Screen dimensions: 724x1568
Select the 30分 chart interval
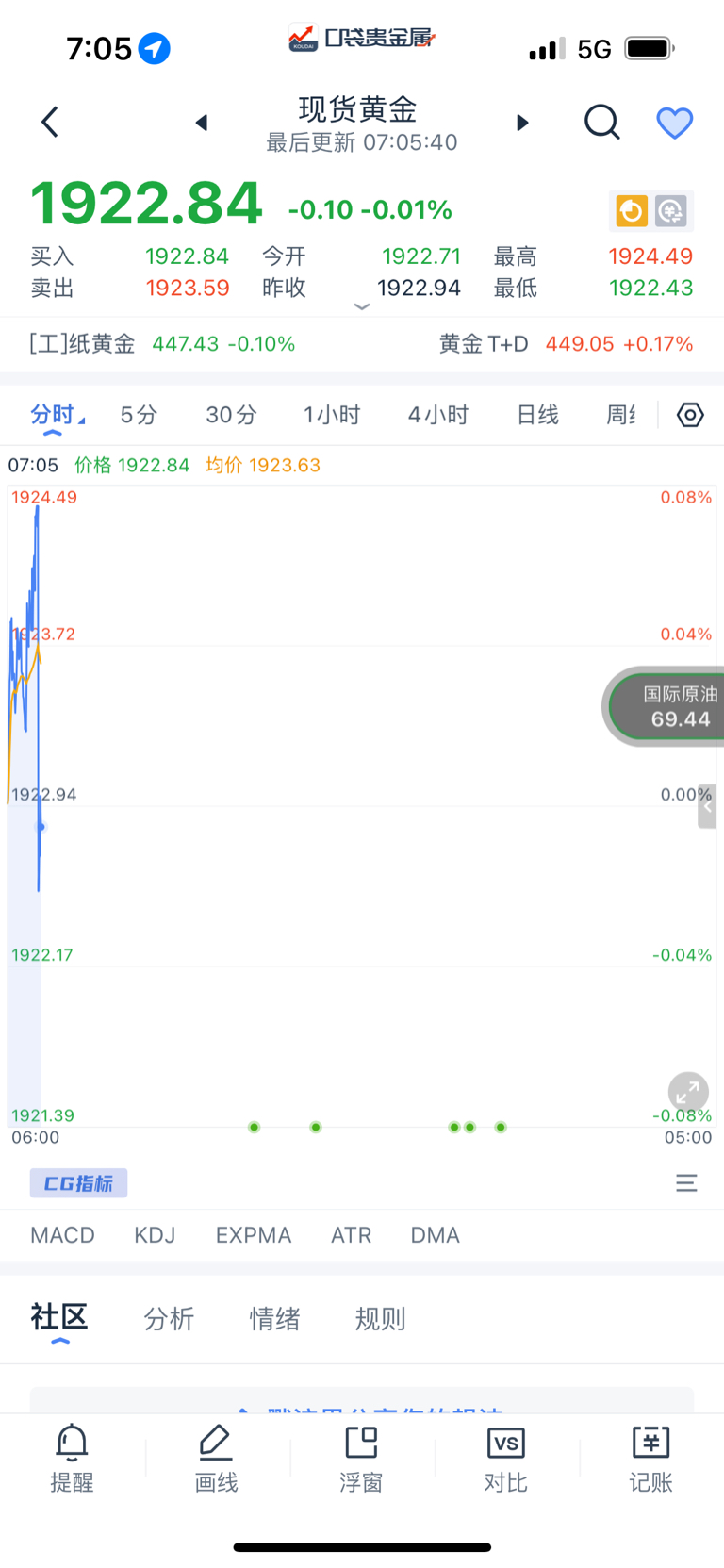click(231, 415)
